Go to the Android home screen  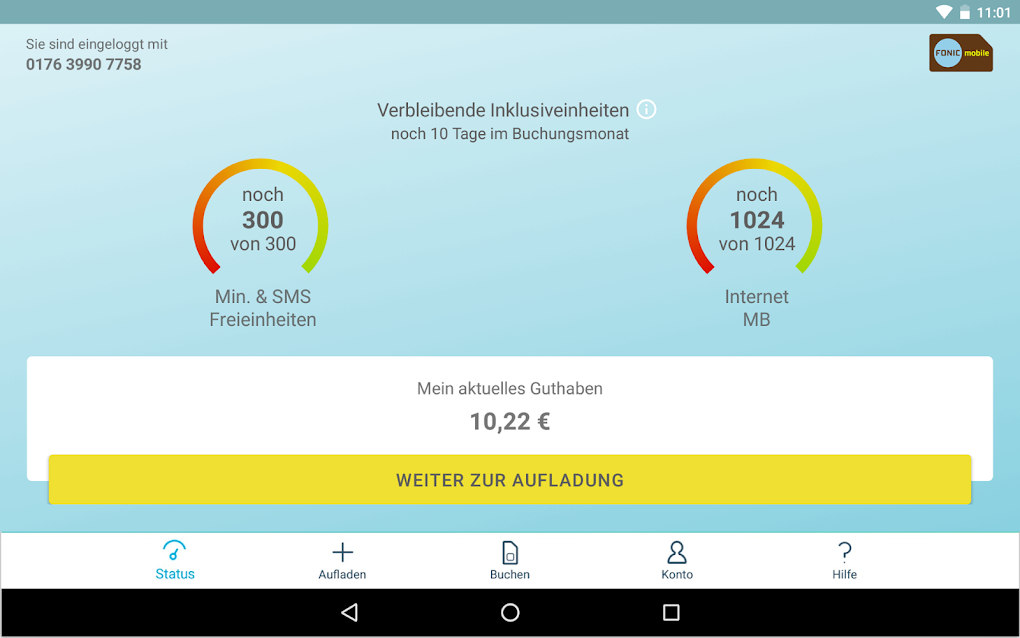[510, 612]
